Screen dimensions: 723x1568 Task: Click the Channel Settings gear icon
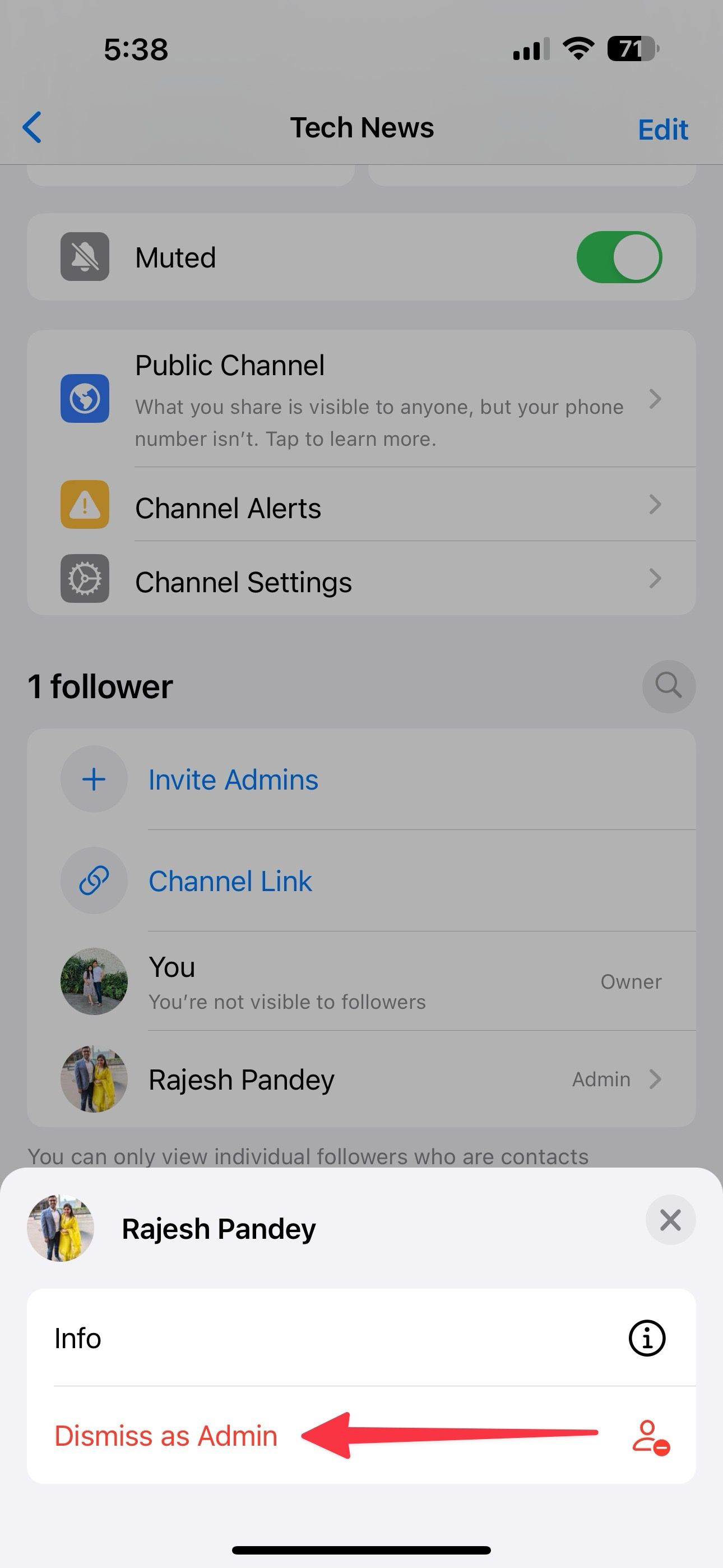(x=84, y=579)
